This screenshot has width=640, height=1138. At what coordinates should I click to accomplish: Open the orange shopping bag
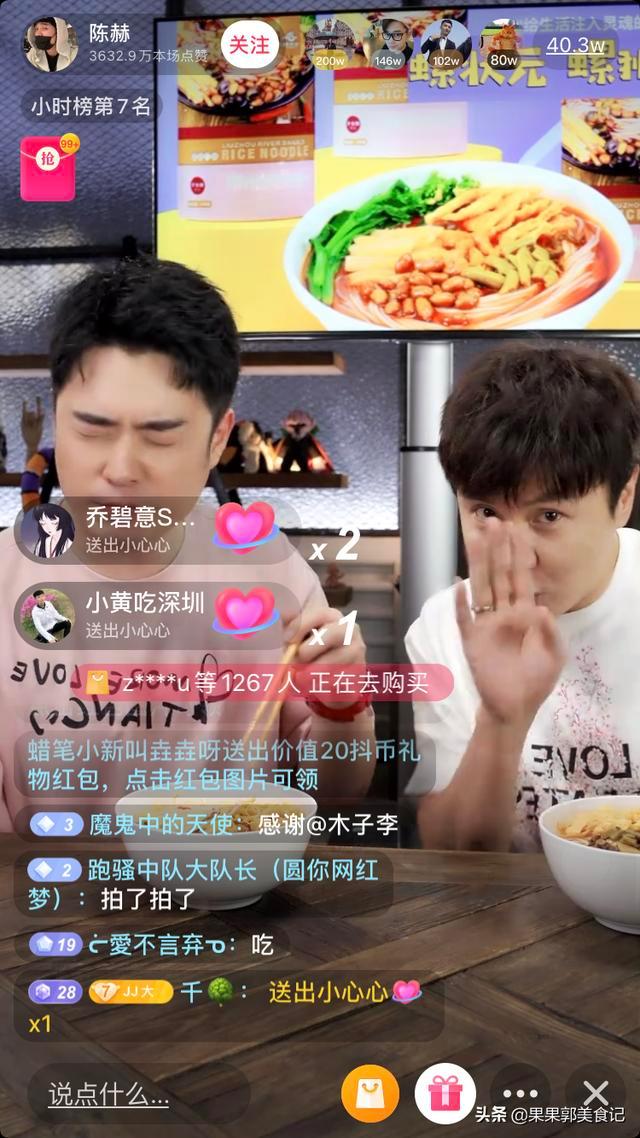pos(370,1093)
